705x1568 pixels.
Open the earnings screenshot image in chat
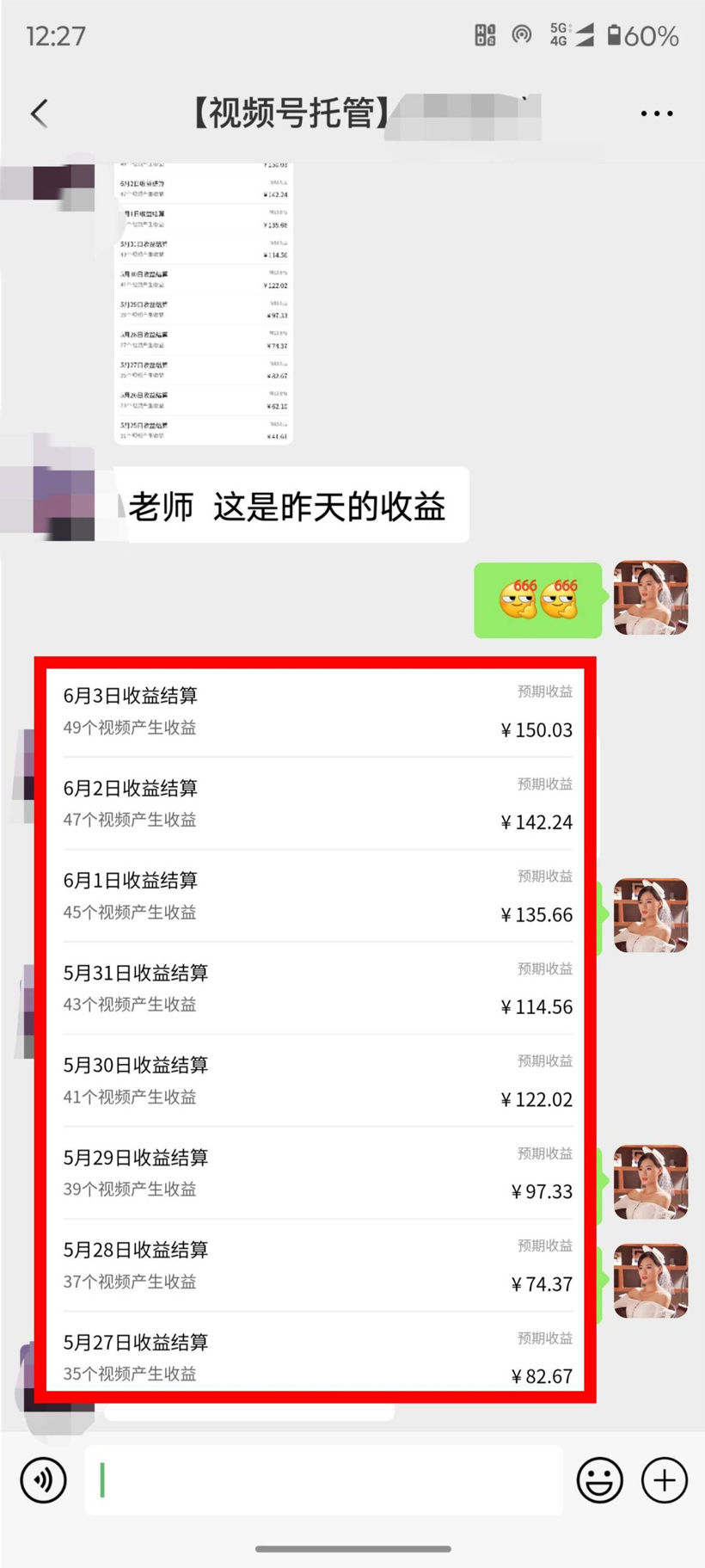click(204, 303)
